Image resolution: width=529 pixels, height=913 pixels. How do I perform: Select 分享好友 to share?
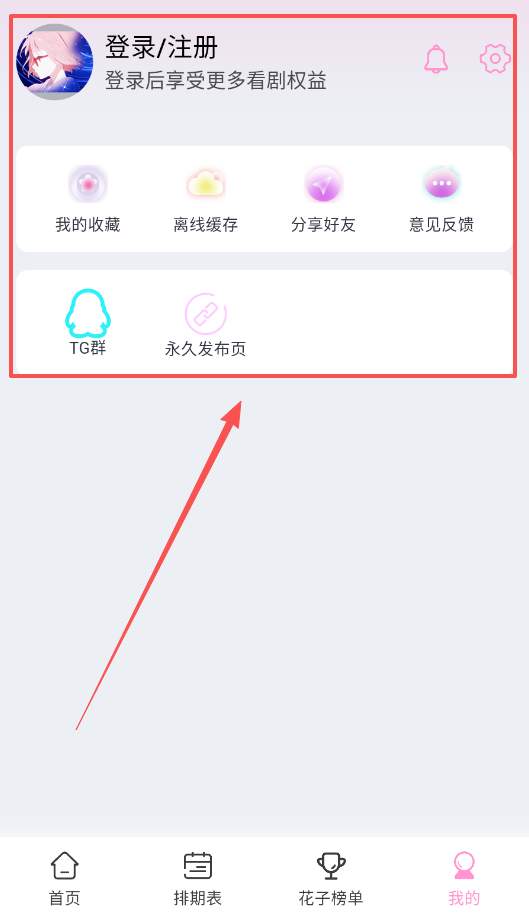(x=324, y=200)
